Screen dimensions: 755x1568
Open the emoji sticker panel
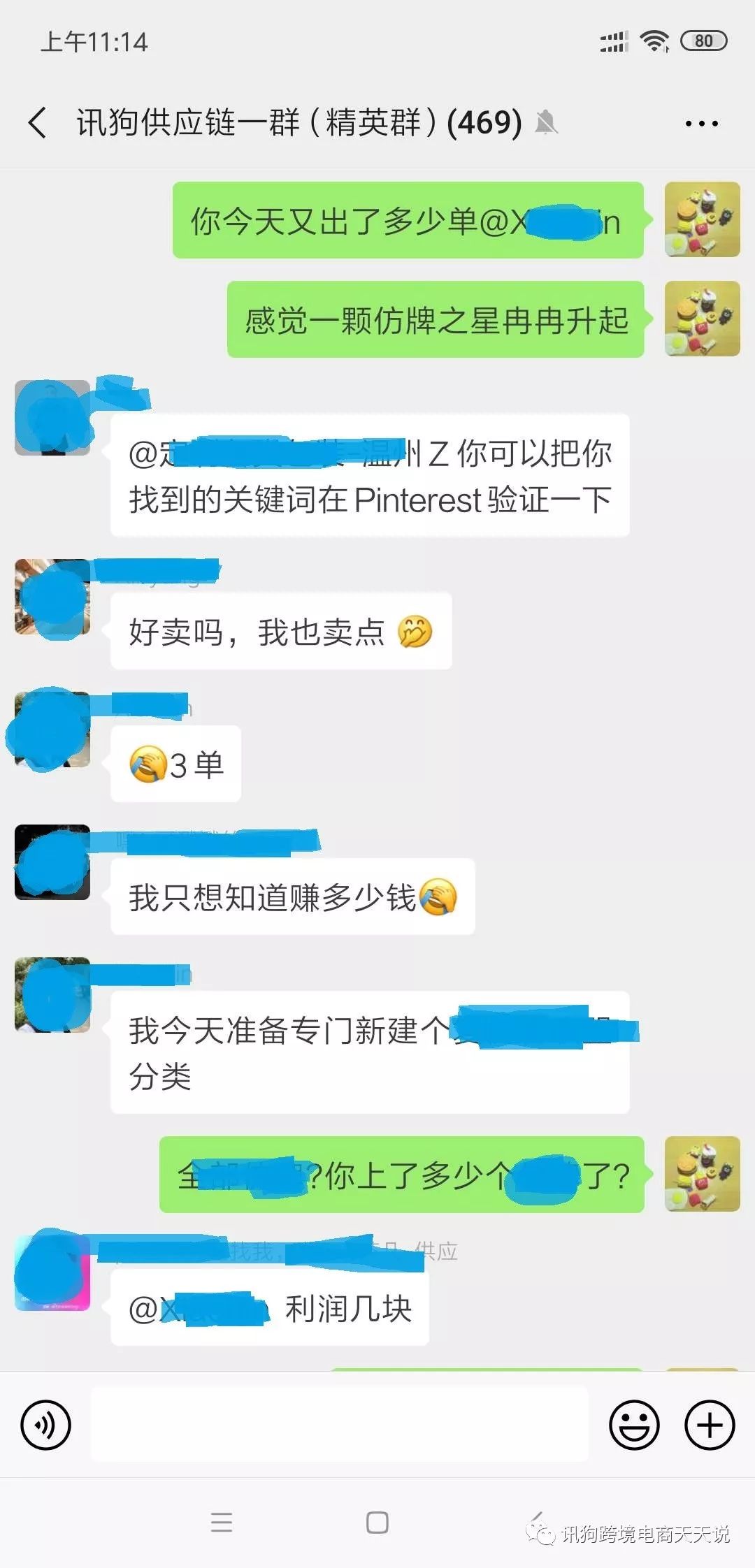pos(634,1425)
